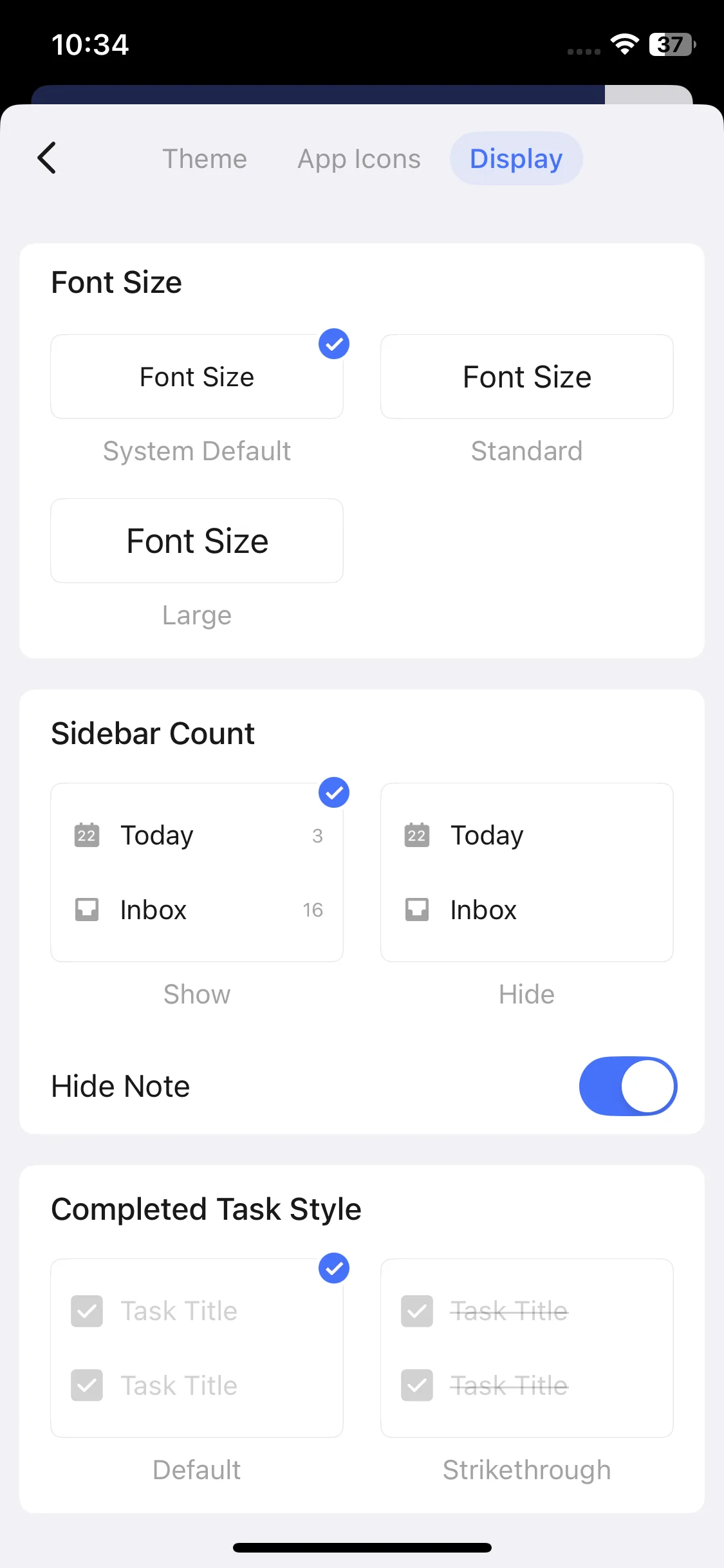
Task: Select the Display tab
Action: click(x=516, y=159)
